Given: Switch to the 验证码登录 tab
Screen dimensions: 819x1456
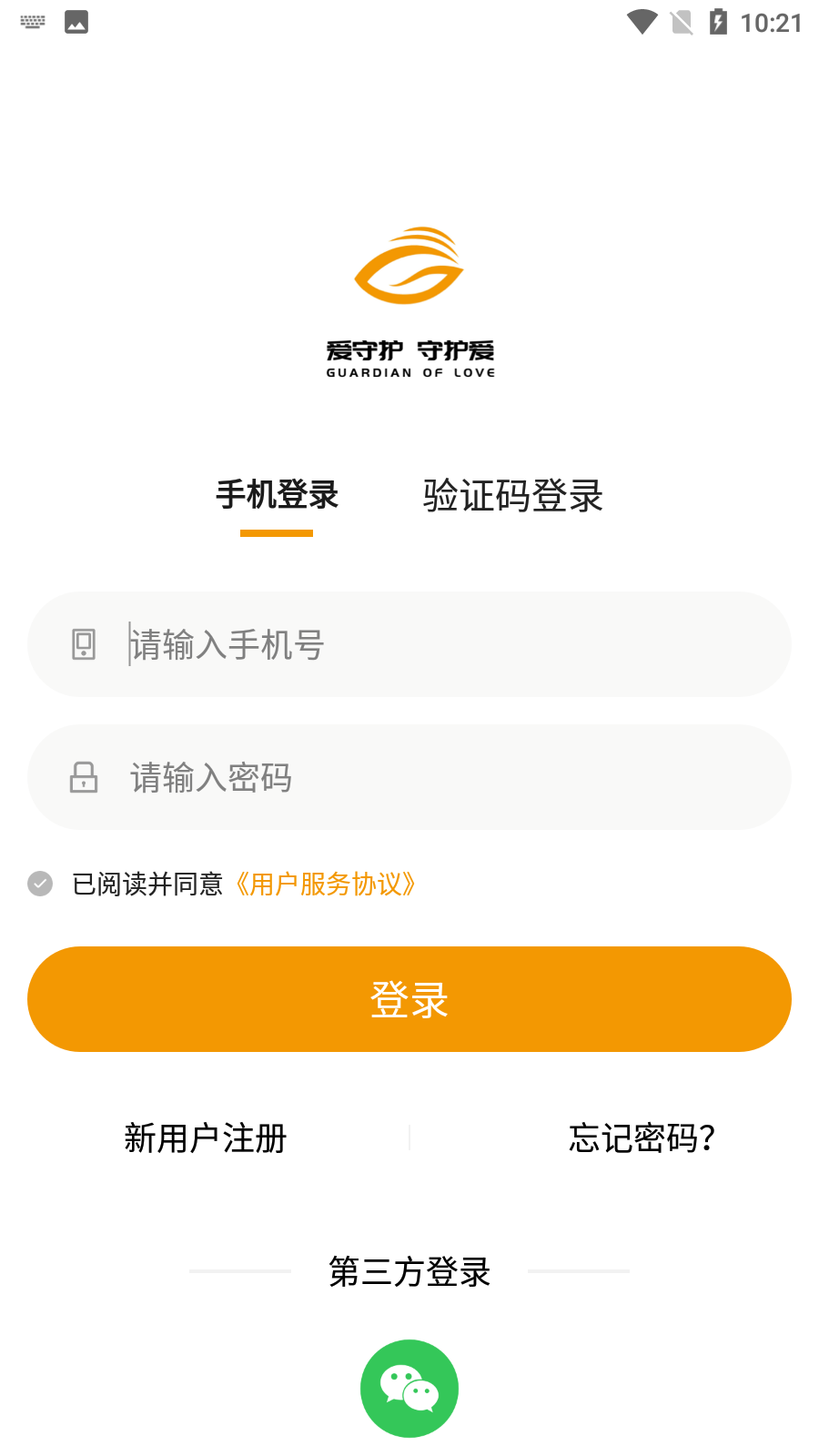Looking at the screenshot, I should 512,496.
